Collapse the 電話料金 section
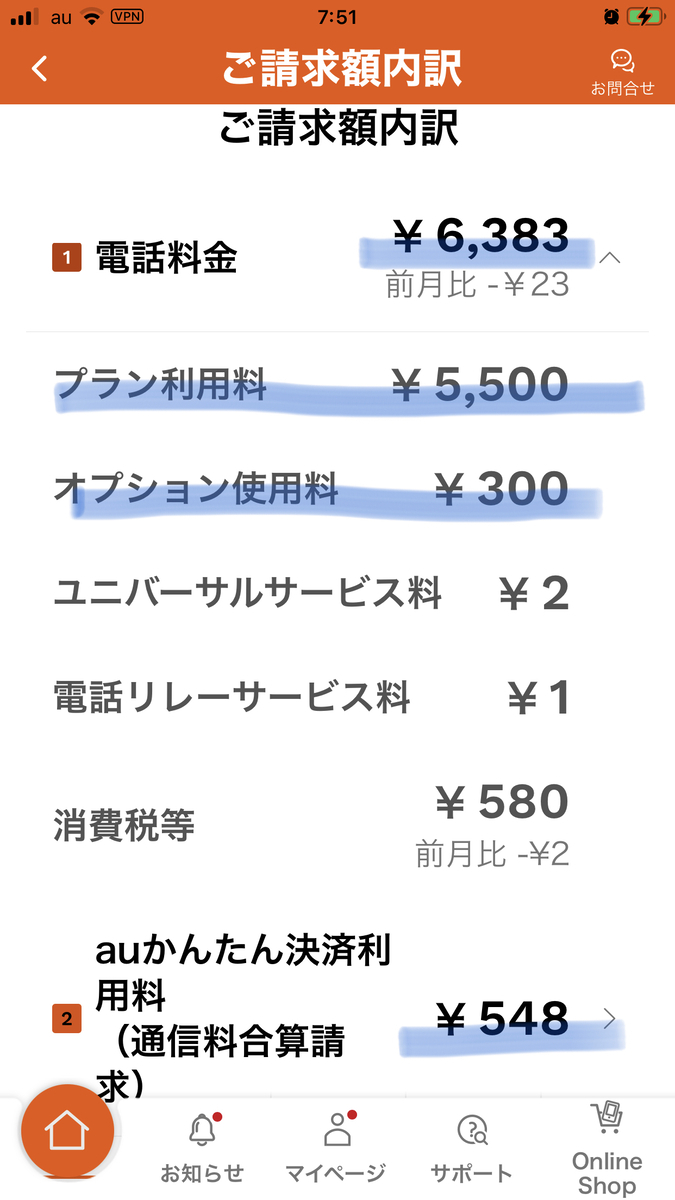 coord(609,258)
